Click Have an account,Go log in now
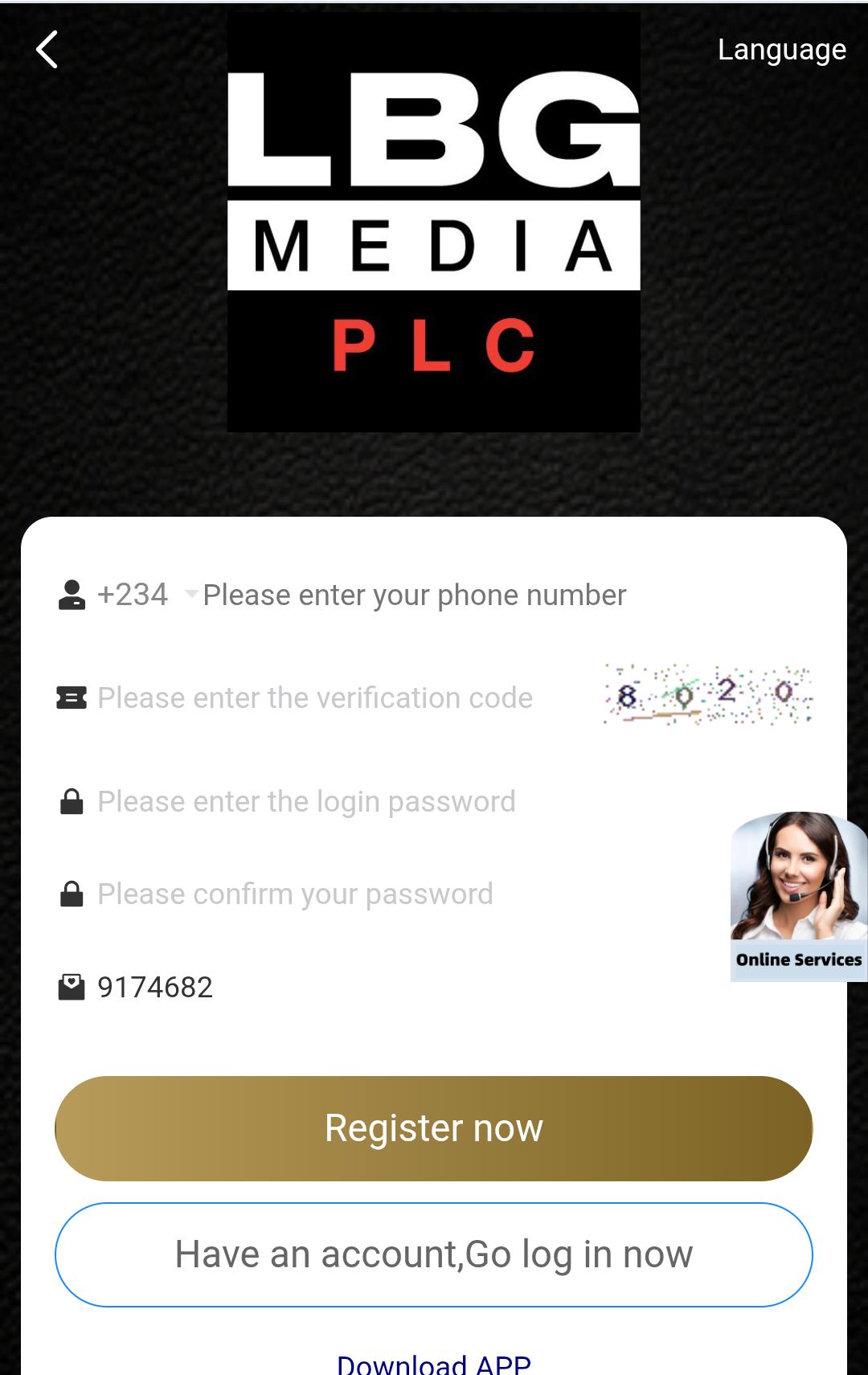868x1375 pixels. pos(434,1254)
